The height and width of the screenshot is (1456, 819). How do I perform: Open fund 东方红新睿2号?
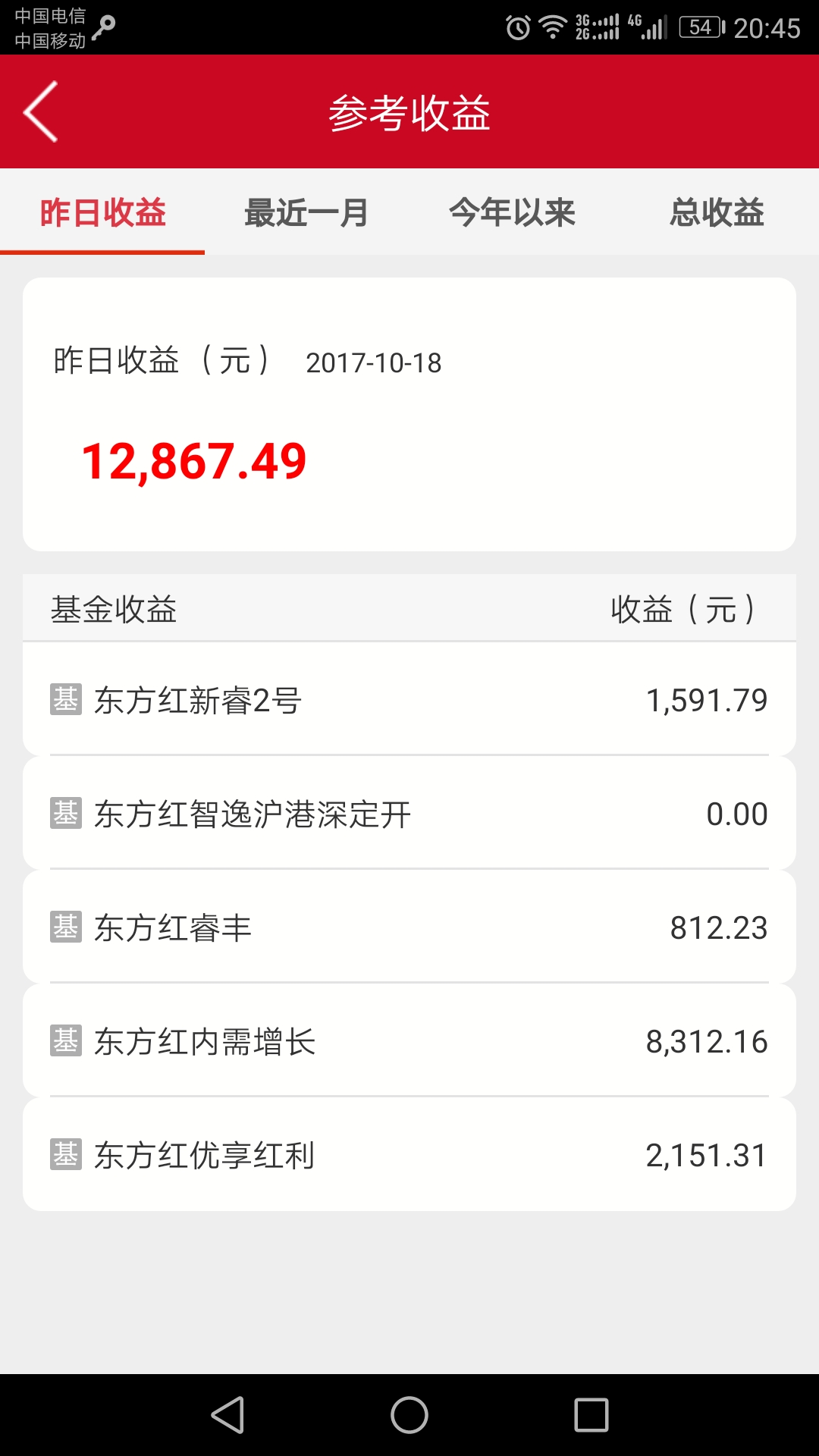click(x=409, y=699)
